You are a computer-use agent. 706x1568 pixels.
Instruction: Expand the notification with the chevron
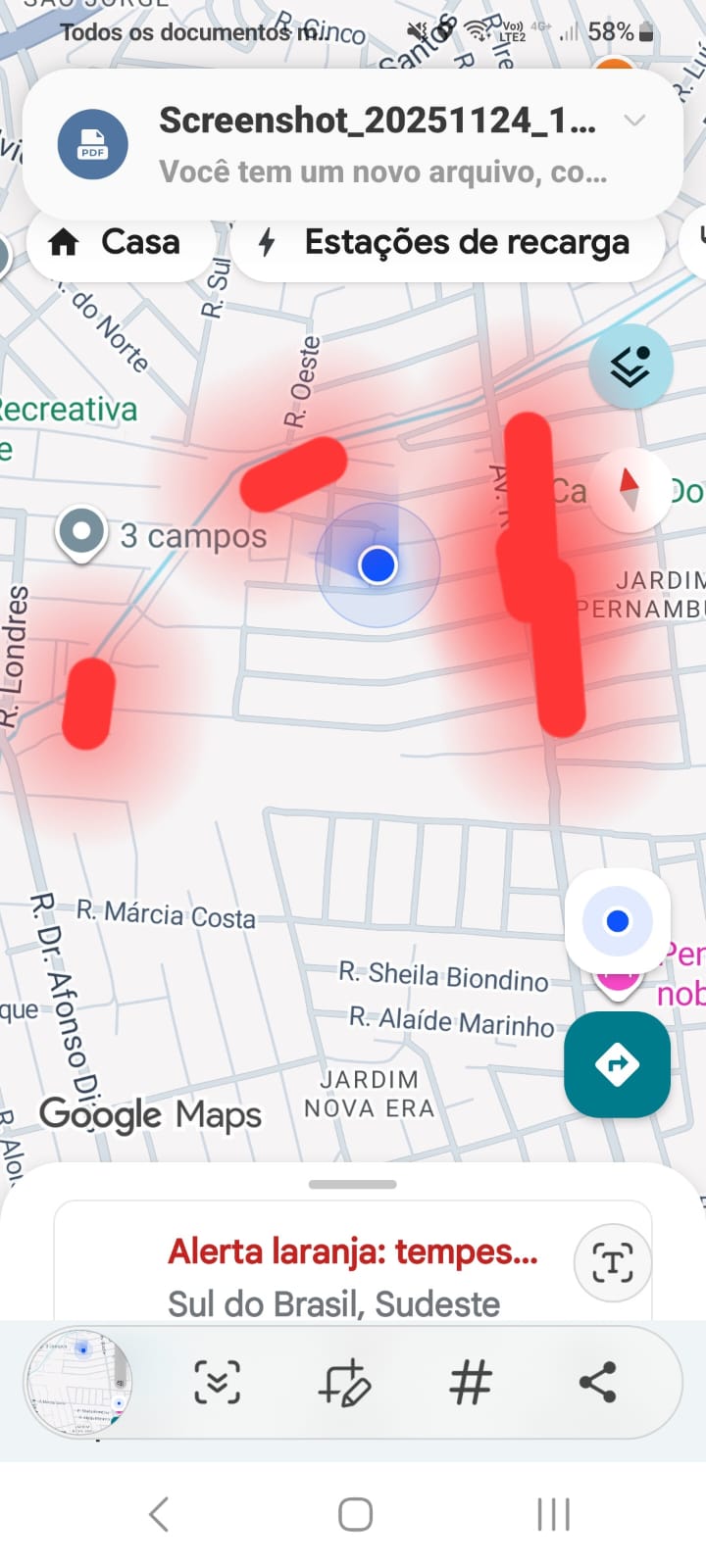point(634,121)
